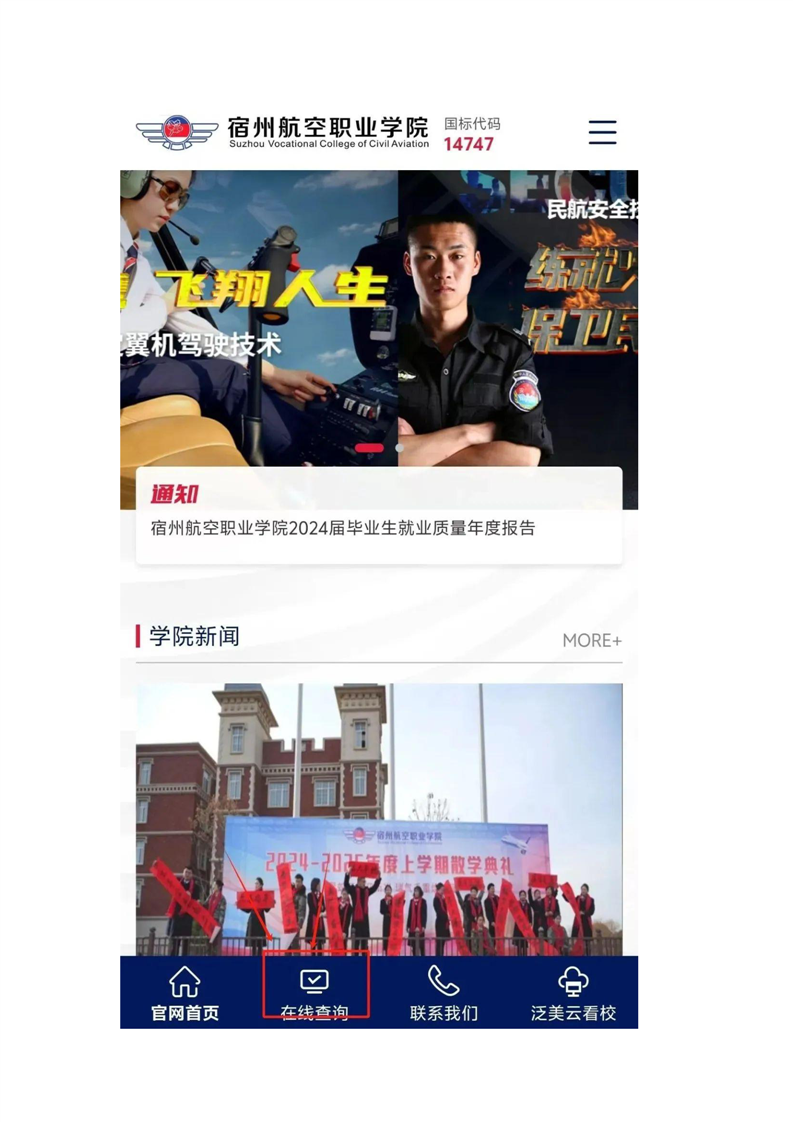
Task: Open 联系我们 in the bottom bar
Action: (444, 993)
